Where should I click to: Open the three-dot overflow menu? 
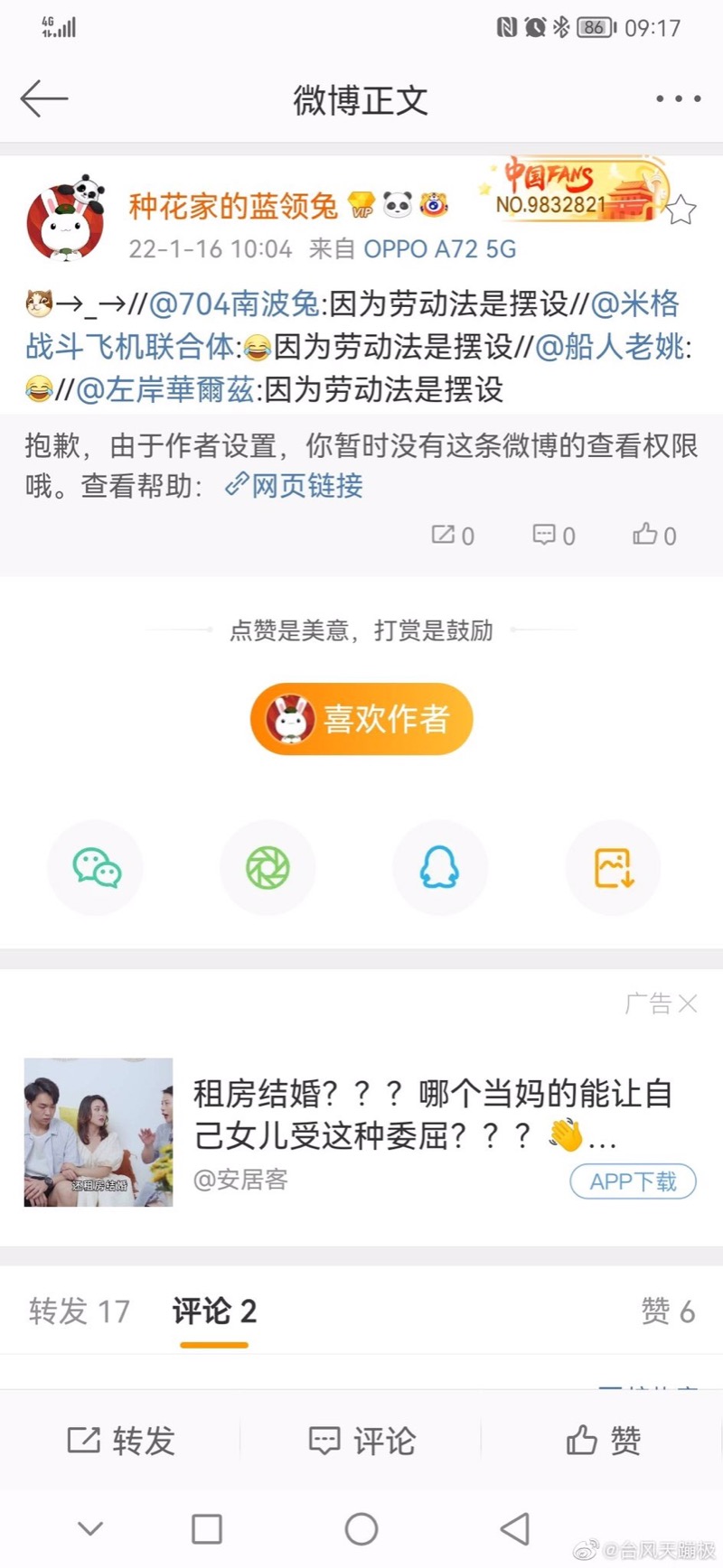tap(678, 98)
